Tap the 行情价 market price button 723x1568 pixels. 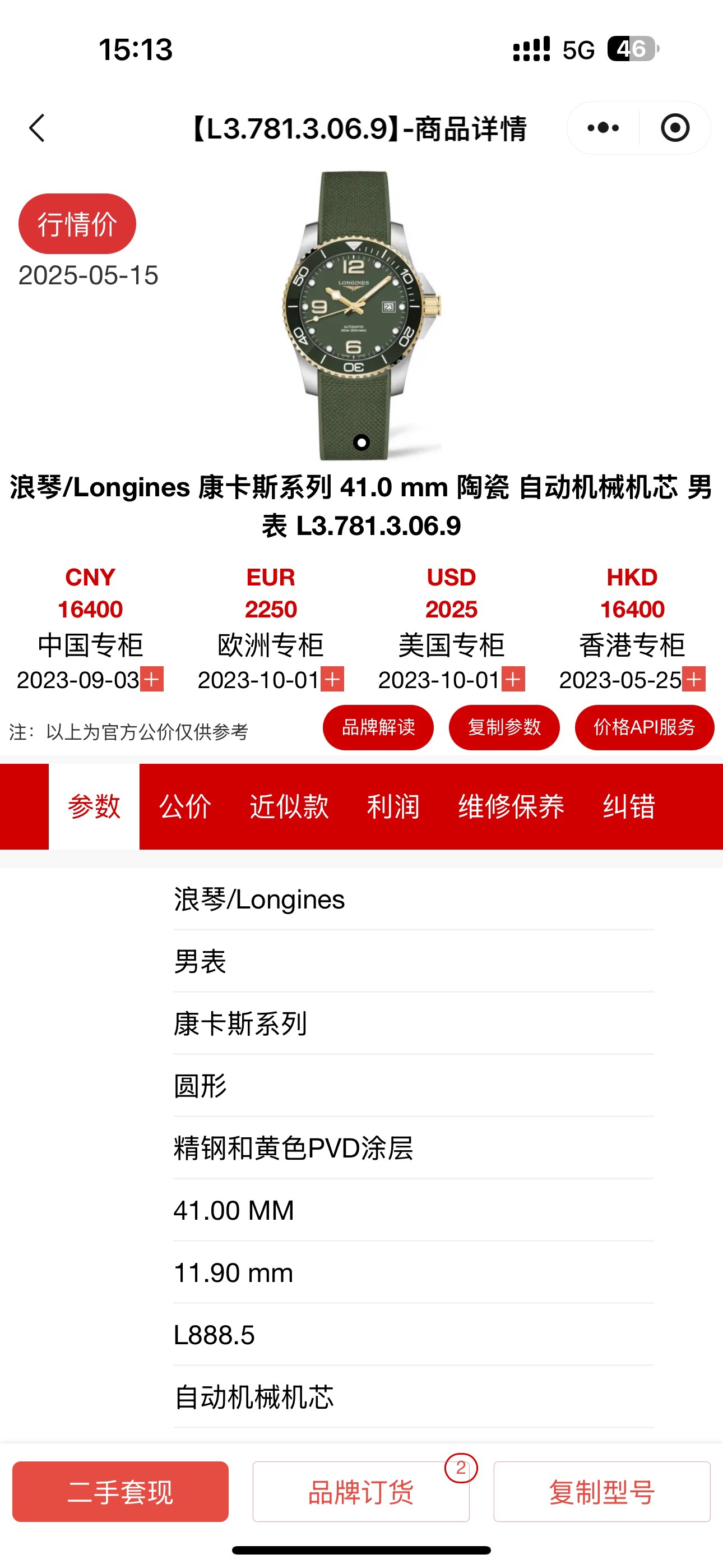[x=77, y=223]
